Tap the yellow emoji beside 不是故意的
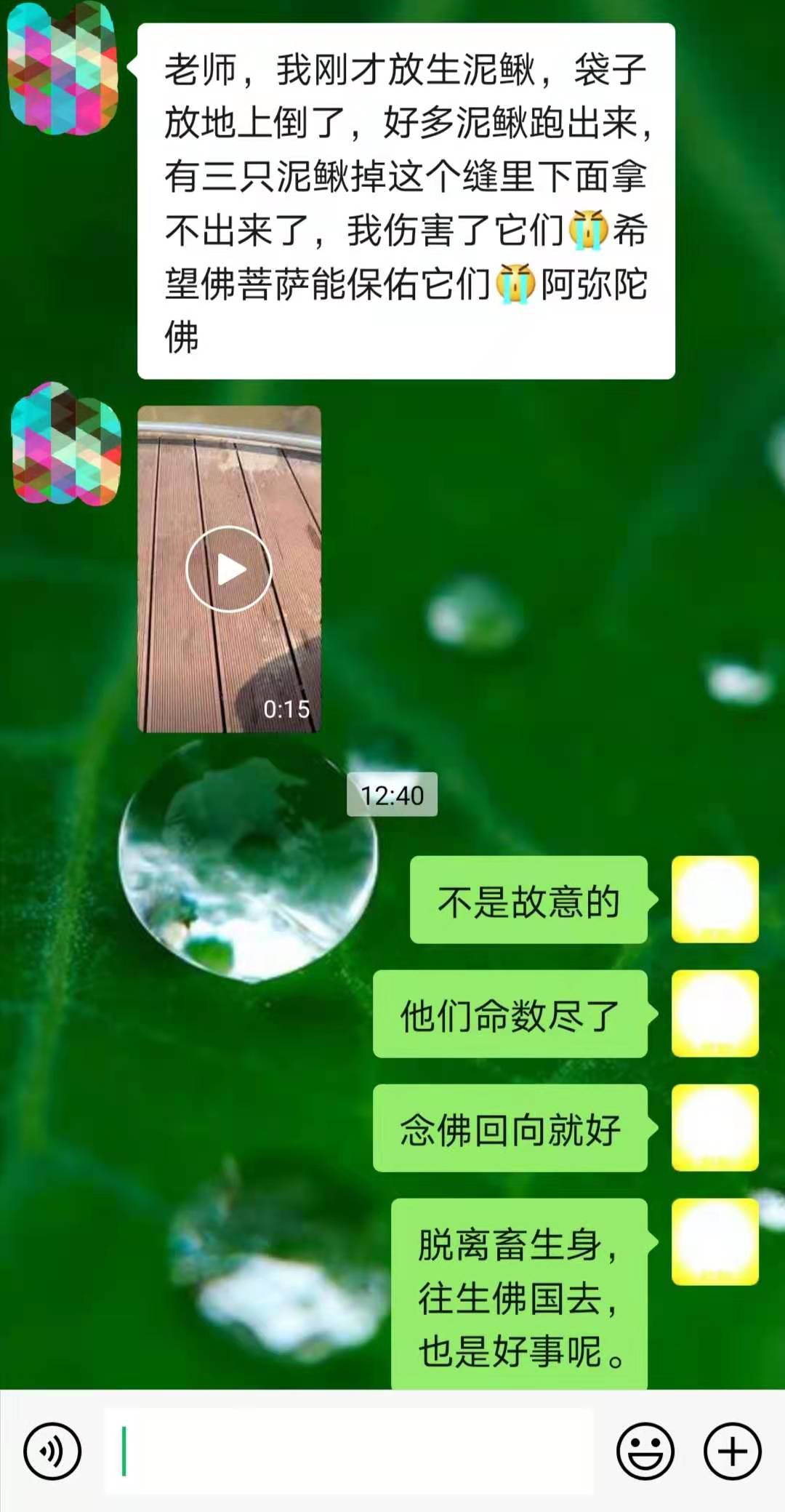This screenshot has width=785, height=1512. (714, 900)
